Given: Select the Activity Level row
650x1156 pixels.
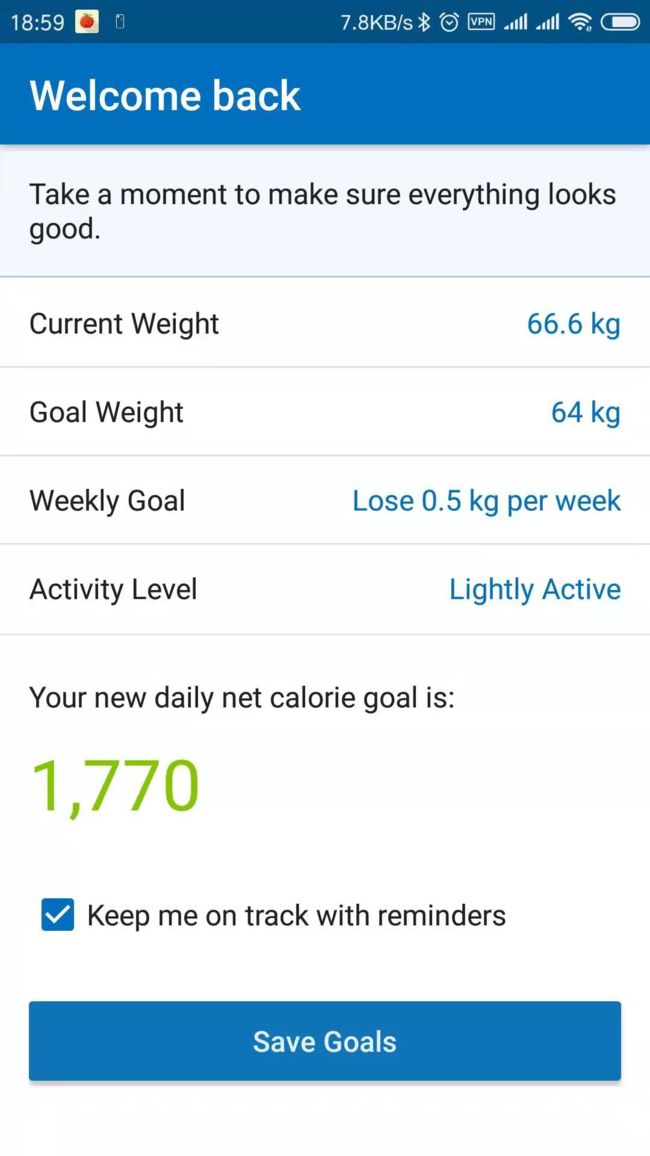Looking at the screenshot, I should [x=325, y=590].
